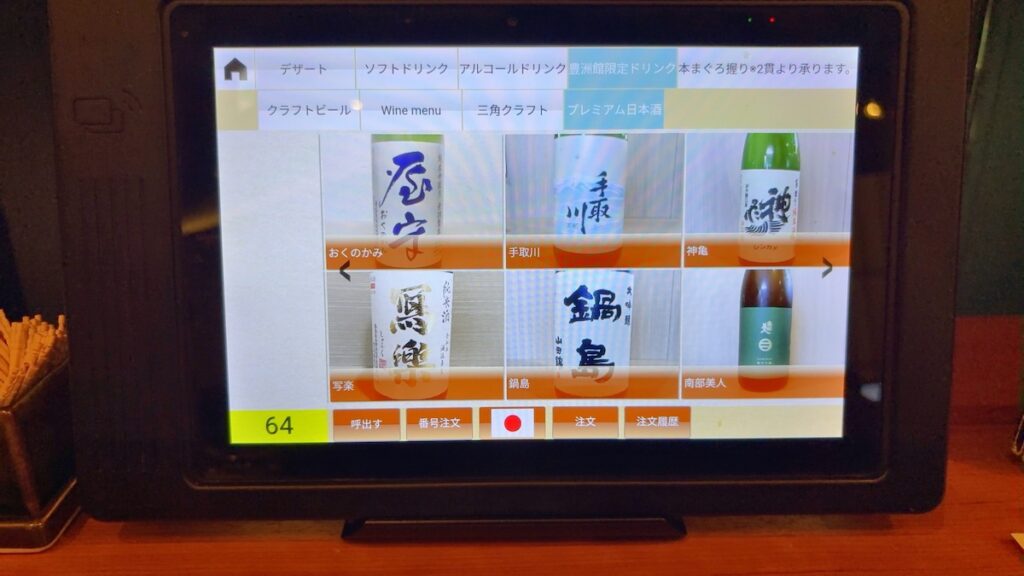The width and height of the screenshot is (1024, 576).
Task: Pick the 鍋島 sake
Action: pos(592,334)
